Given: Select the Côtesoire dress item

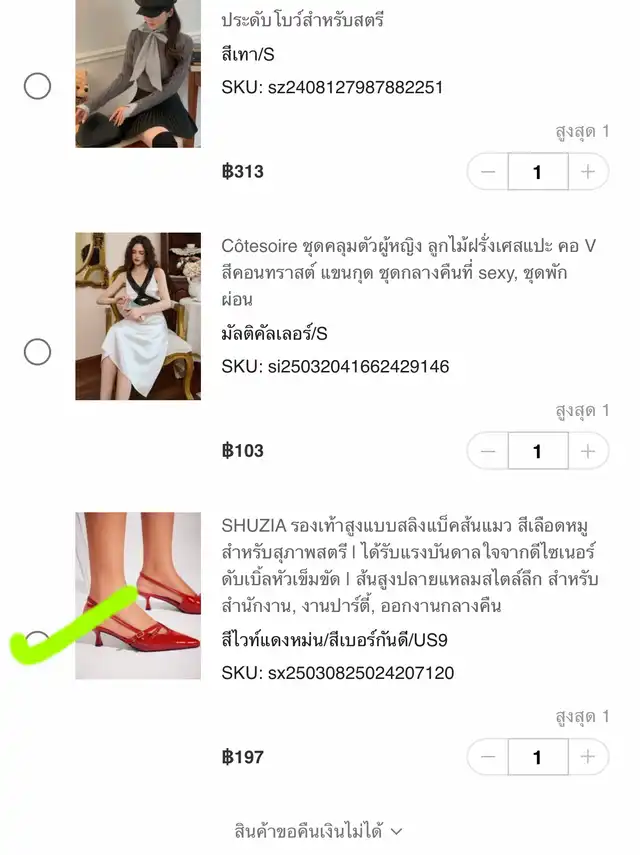Looking at the screenshot, I should coord(37,351).
